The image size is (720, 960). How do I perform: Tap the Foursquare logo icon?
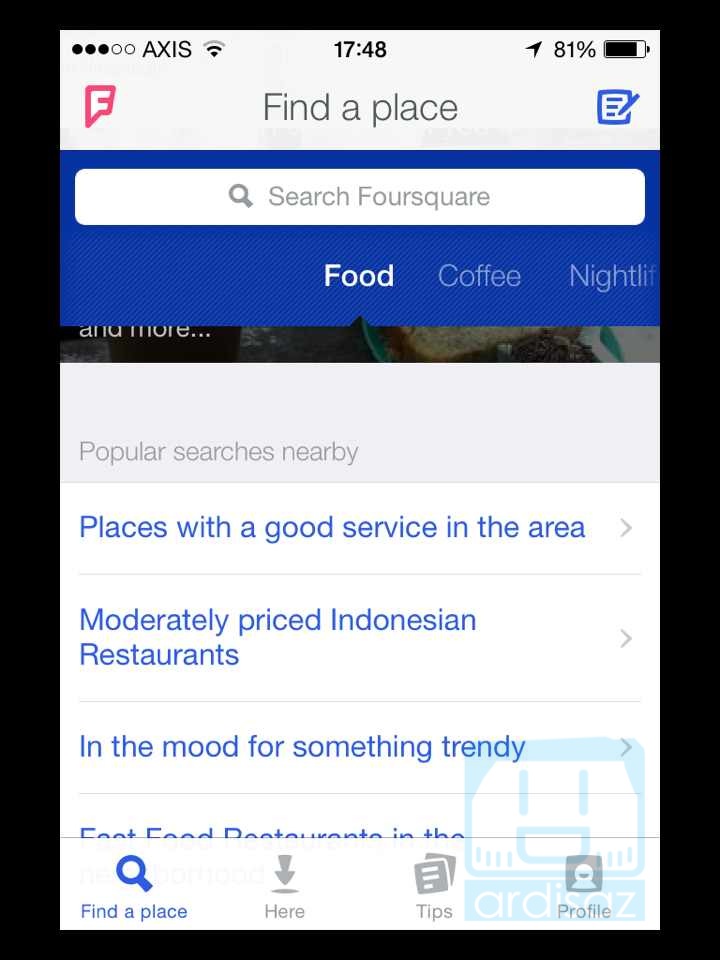(100, 107)
